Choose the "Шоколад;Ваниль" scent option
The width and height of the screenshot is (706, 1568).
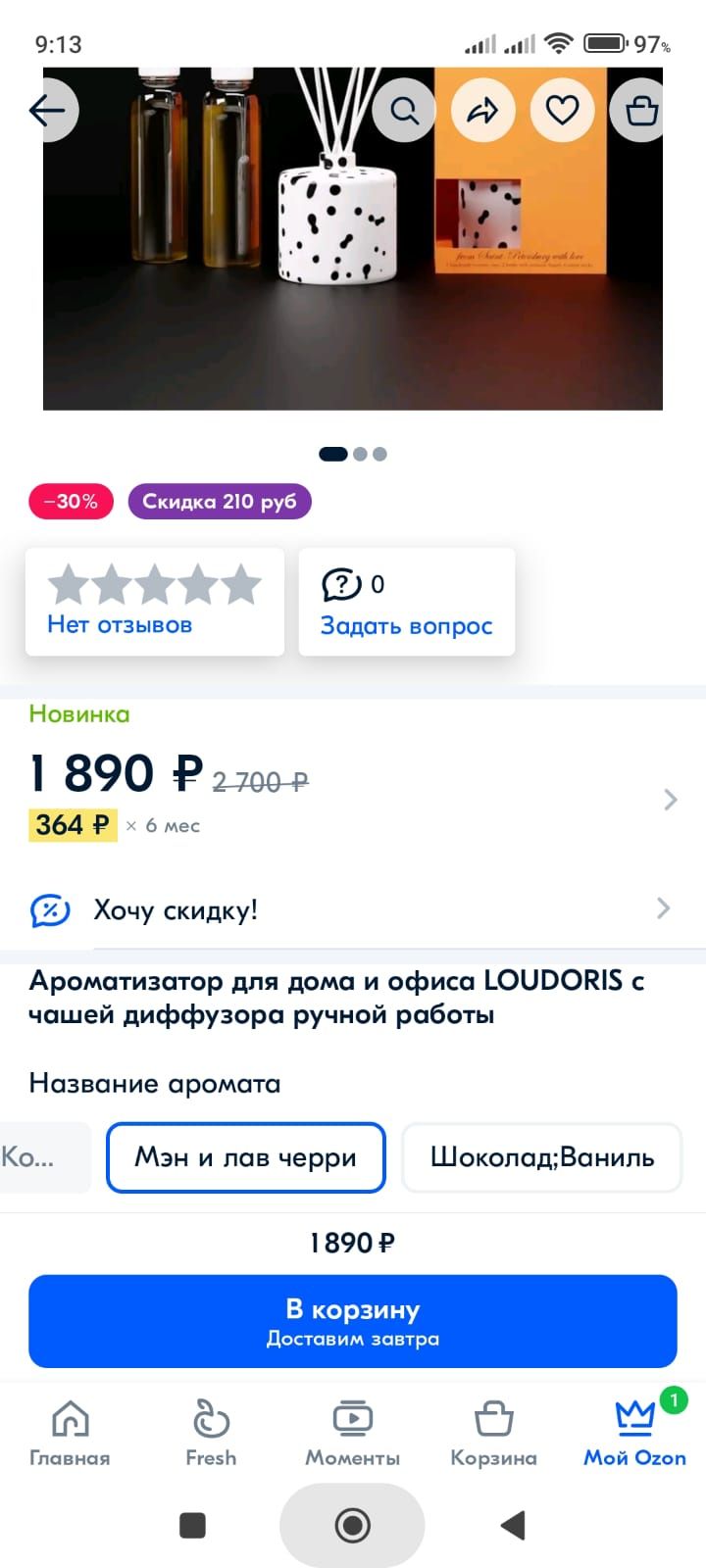(x=542, y=1157)
